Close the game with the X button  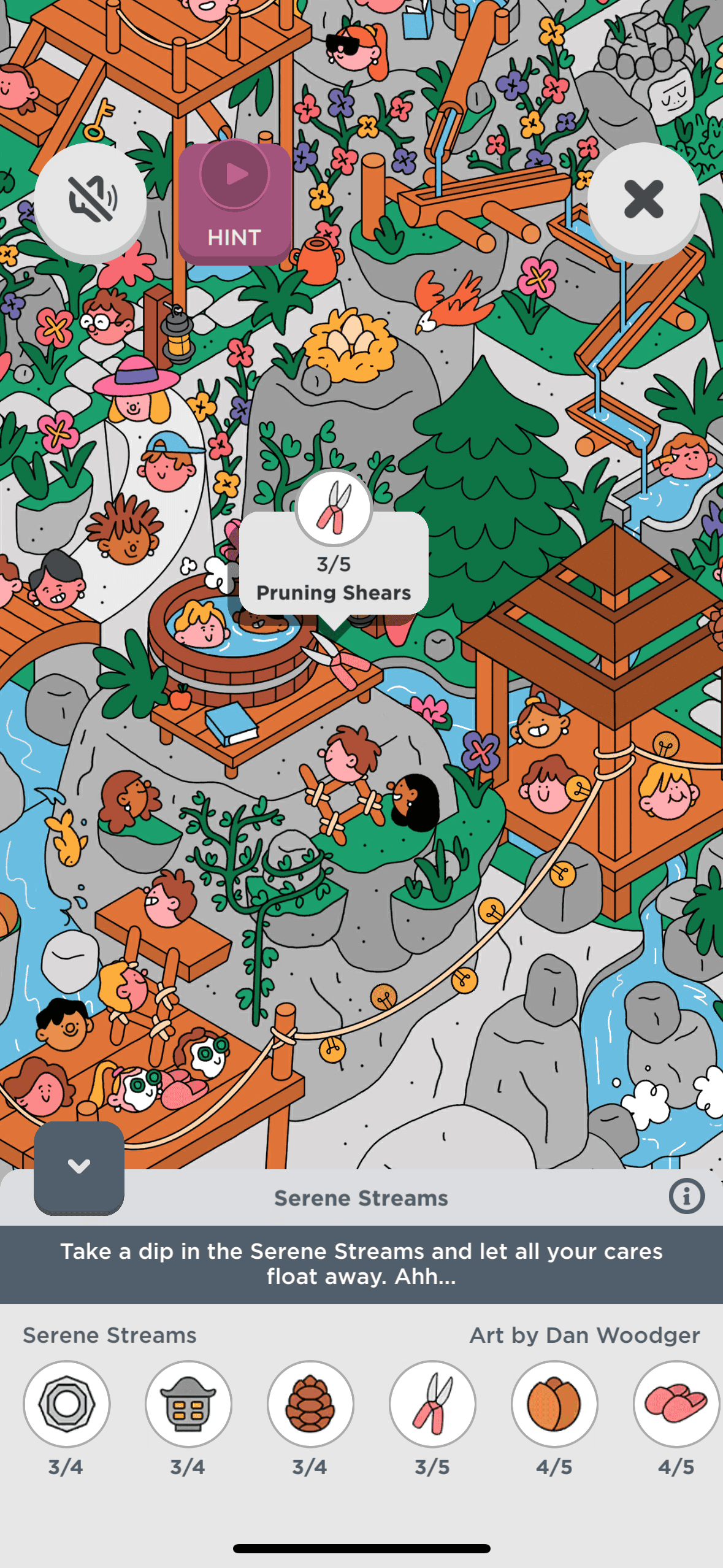click(643, 199)
